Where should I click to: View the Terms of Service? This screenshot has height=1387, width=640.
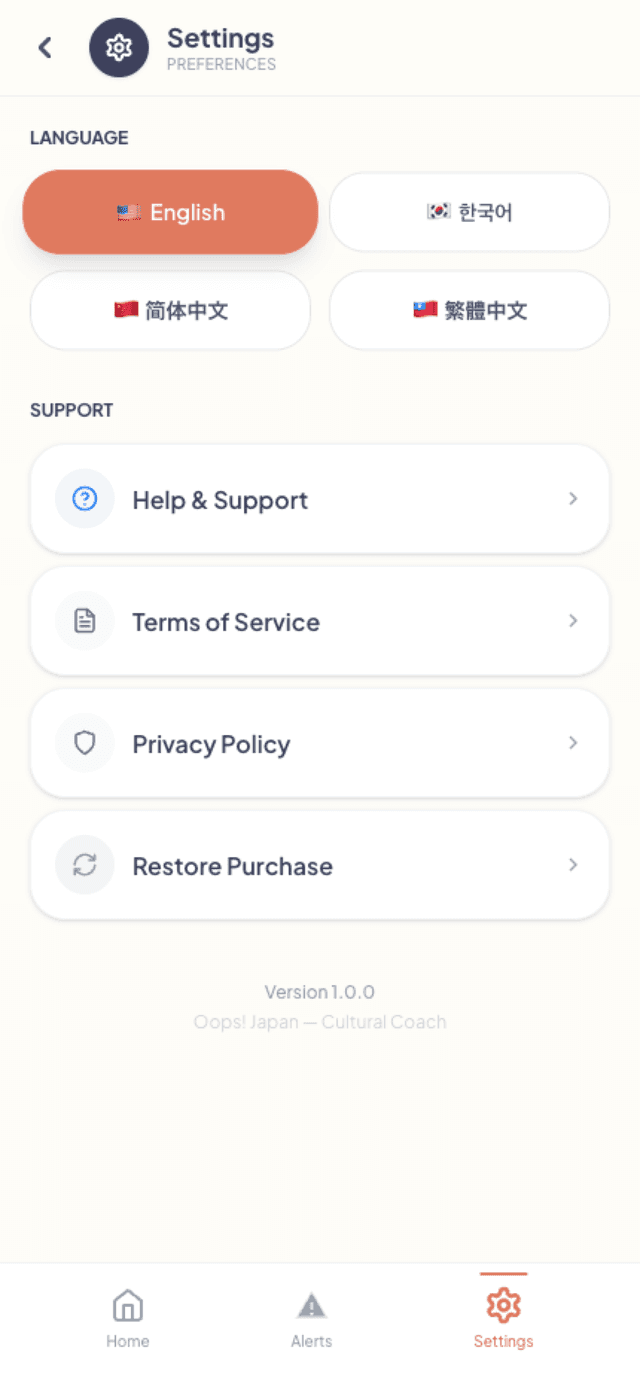click(x=320, y=621)
